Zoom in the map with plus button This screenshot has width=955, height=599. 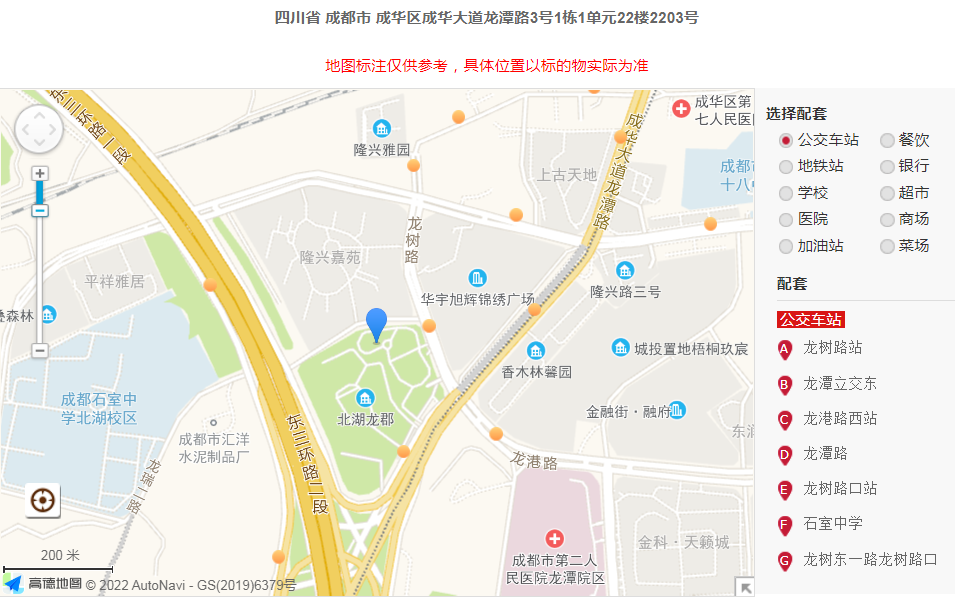click(x=40, y=173)
